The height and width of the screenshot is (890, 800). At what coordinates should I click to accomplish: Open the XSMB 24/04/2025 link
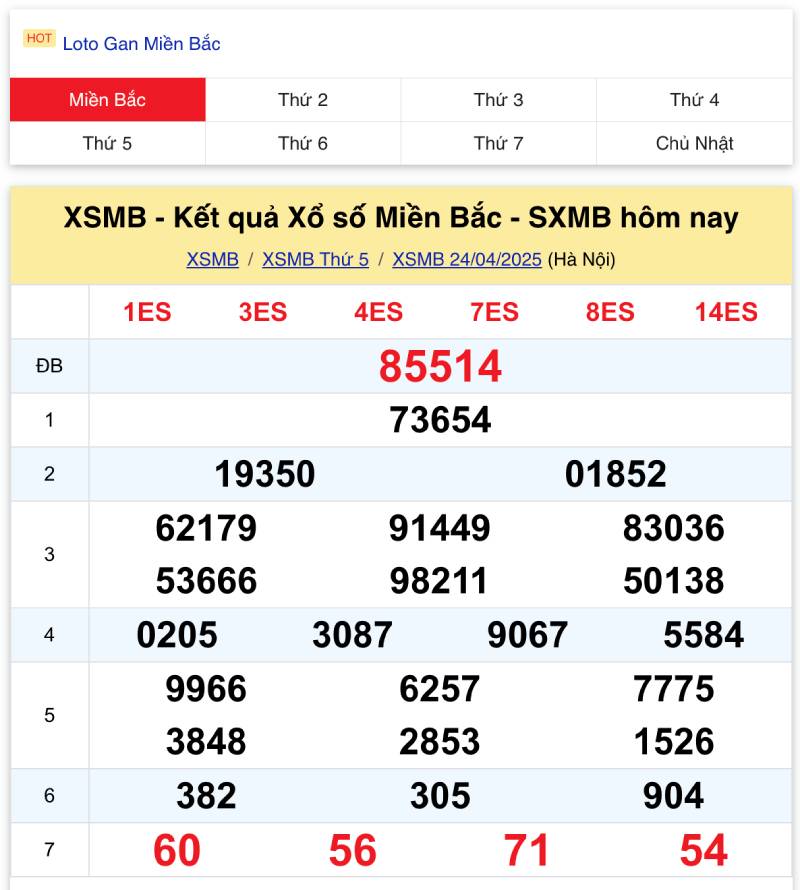(x=467, y=260)
